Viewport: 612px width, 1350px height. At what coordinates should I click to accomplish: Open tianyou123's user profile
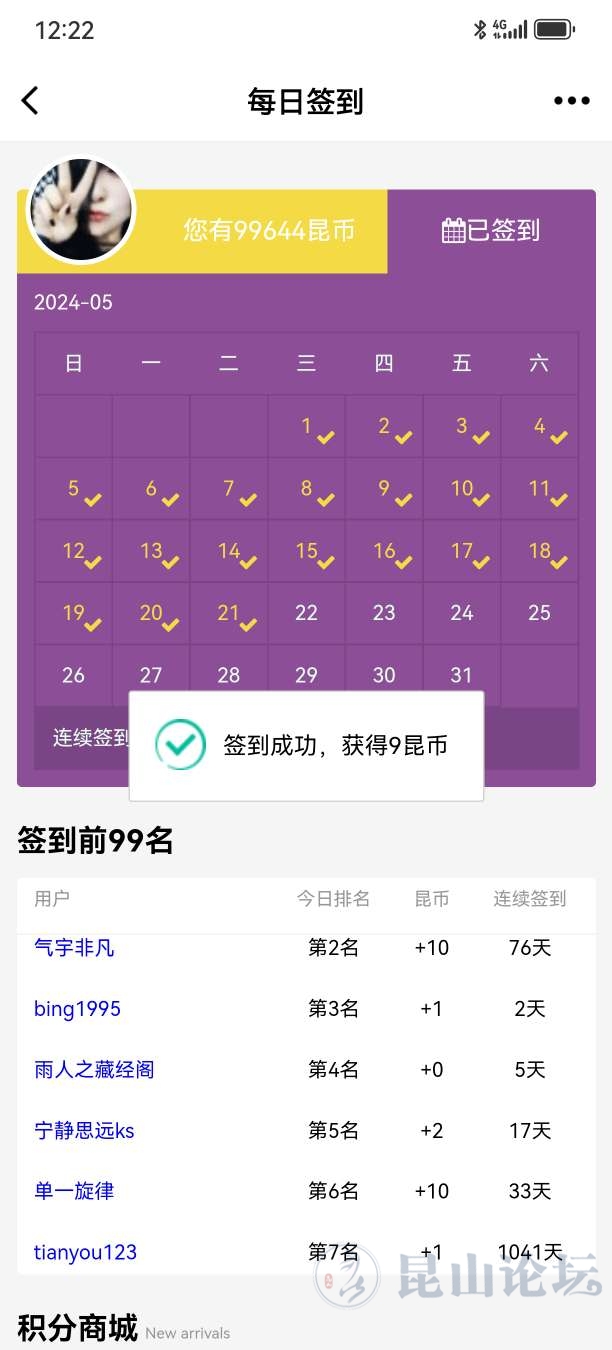(85, 1252)
